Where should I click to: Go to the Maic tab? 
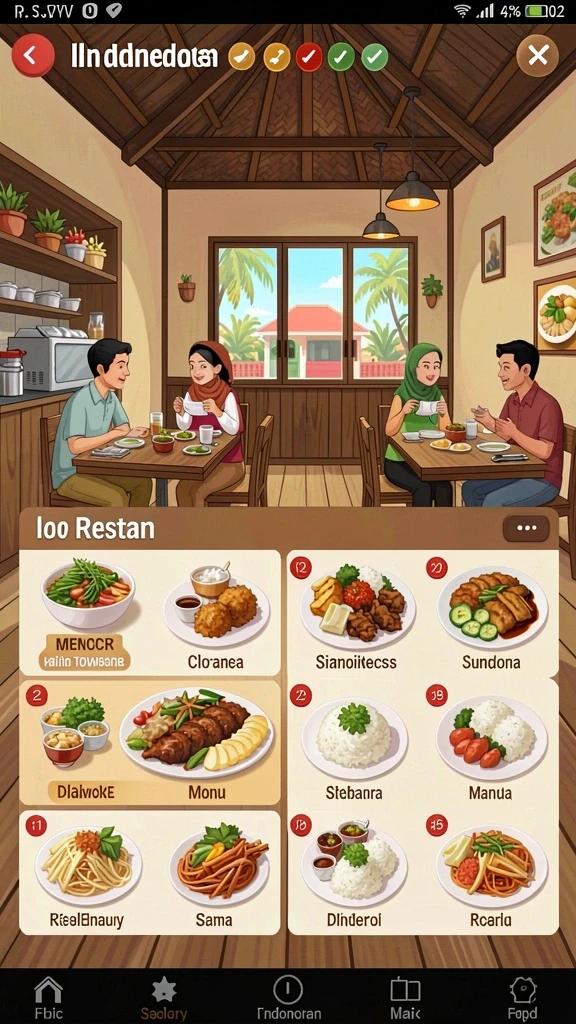click(405, 997)
